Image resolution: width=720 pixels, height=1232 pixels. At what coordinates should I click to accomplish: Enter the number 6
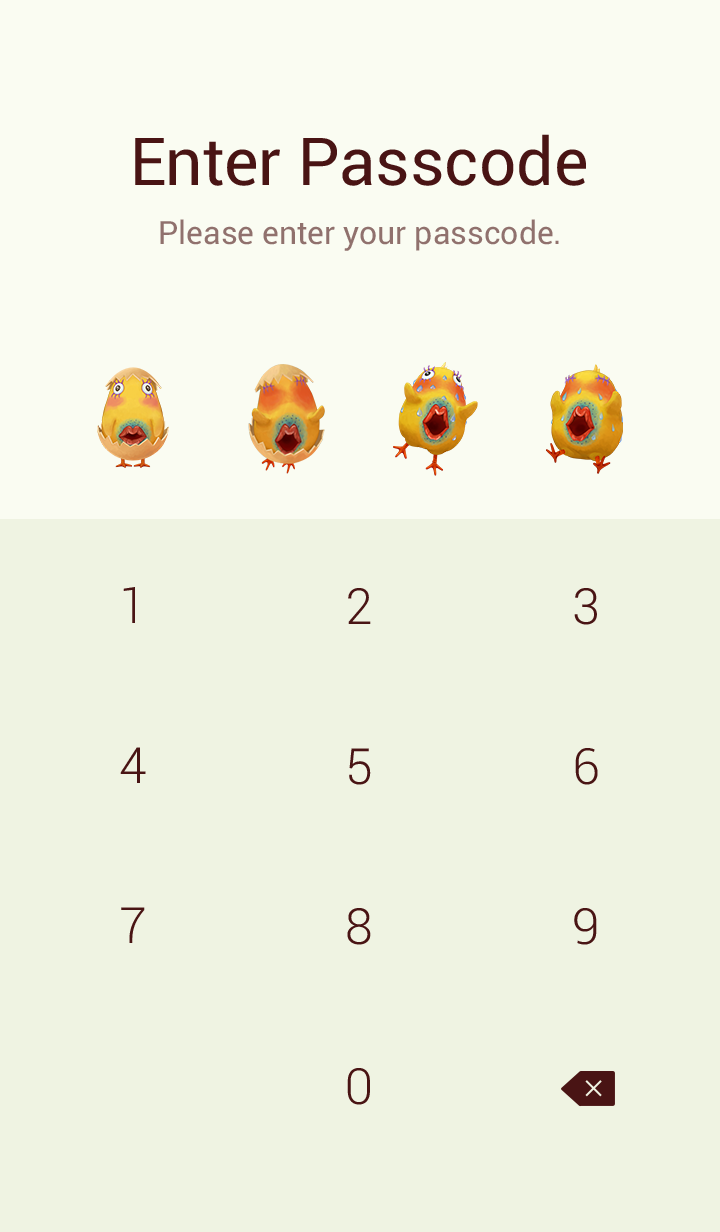[x=586, y=766]
